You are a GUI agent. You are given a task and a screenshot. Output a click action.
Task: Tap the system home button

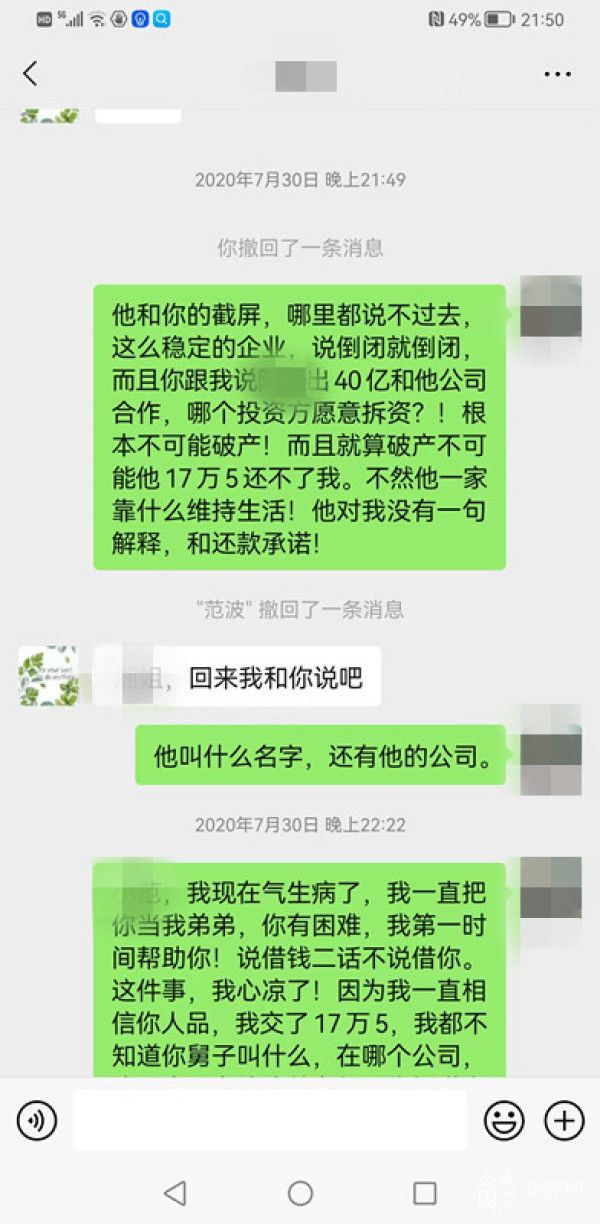300,1192
